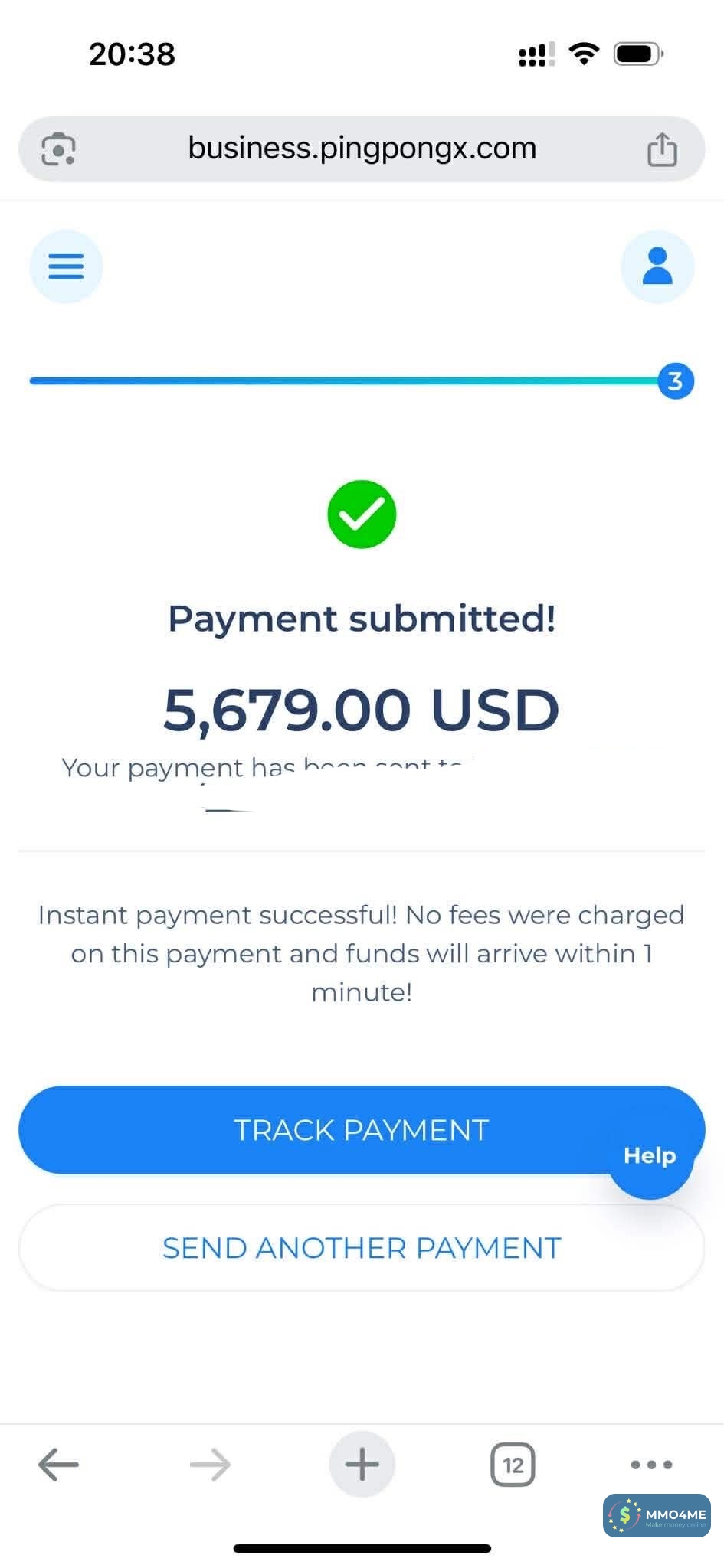Tap the Track Payment button
The height and width of the screenshot is (1568, 724).
tap(322, 1130)
